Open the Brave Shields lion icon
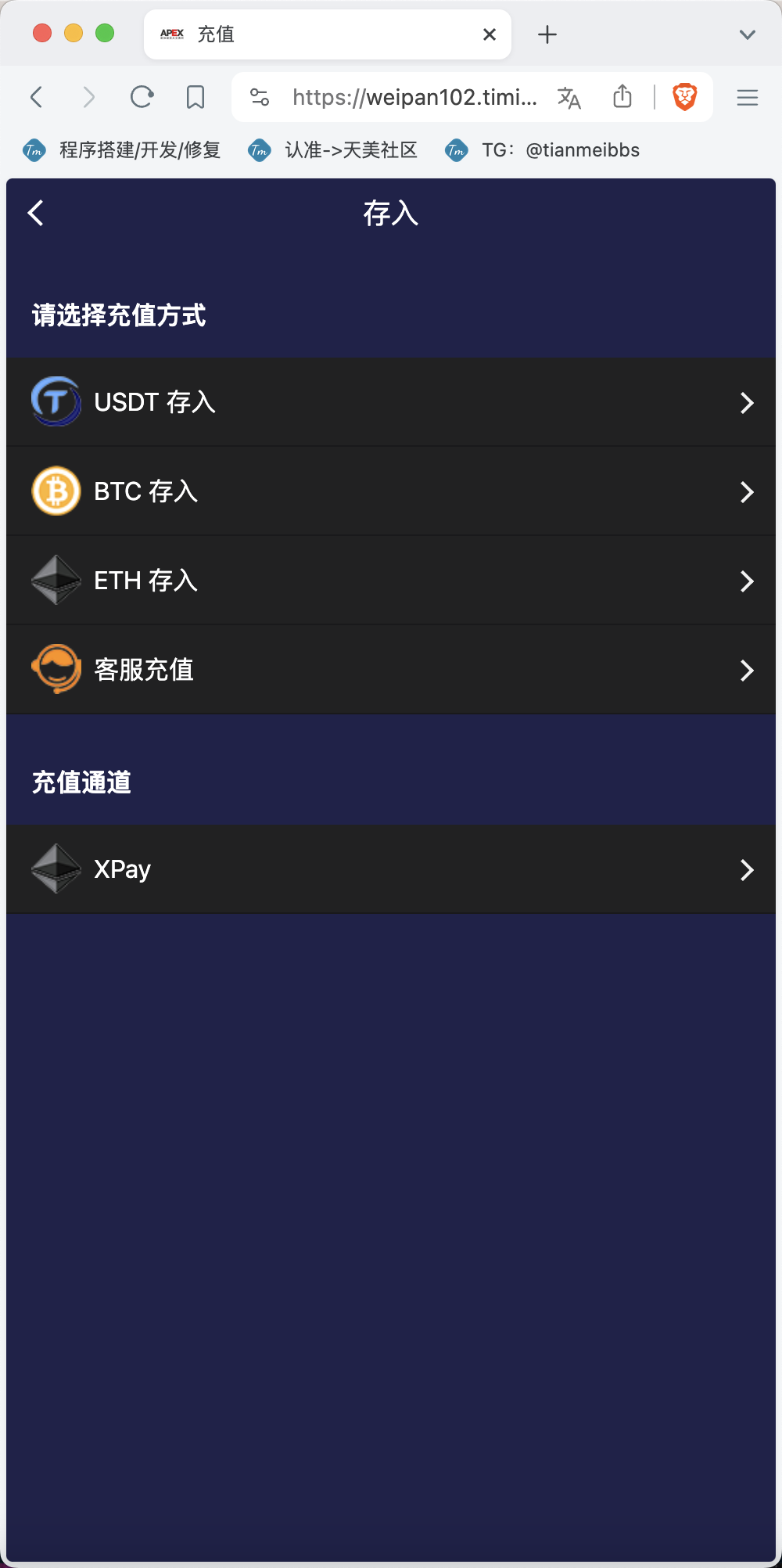The width and height of the screenshot is (782, 1568). point(685,97)
